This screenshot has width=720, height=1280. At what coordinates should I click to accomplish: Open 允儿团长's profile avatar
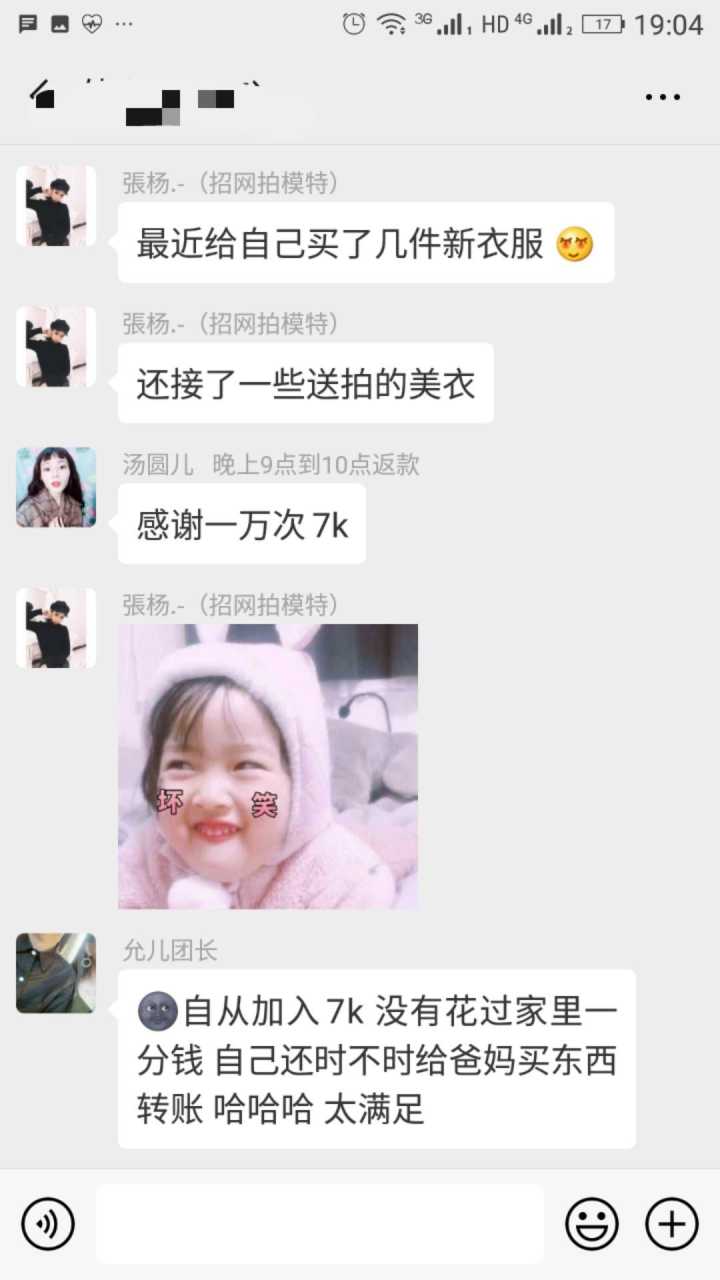click(x=56, y=973)
